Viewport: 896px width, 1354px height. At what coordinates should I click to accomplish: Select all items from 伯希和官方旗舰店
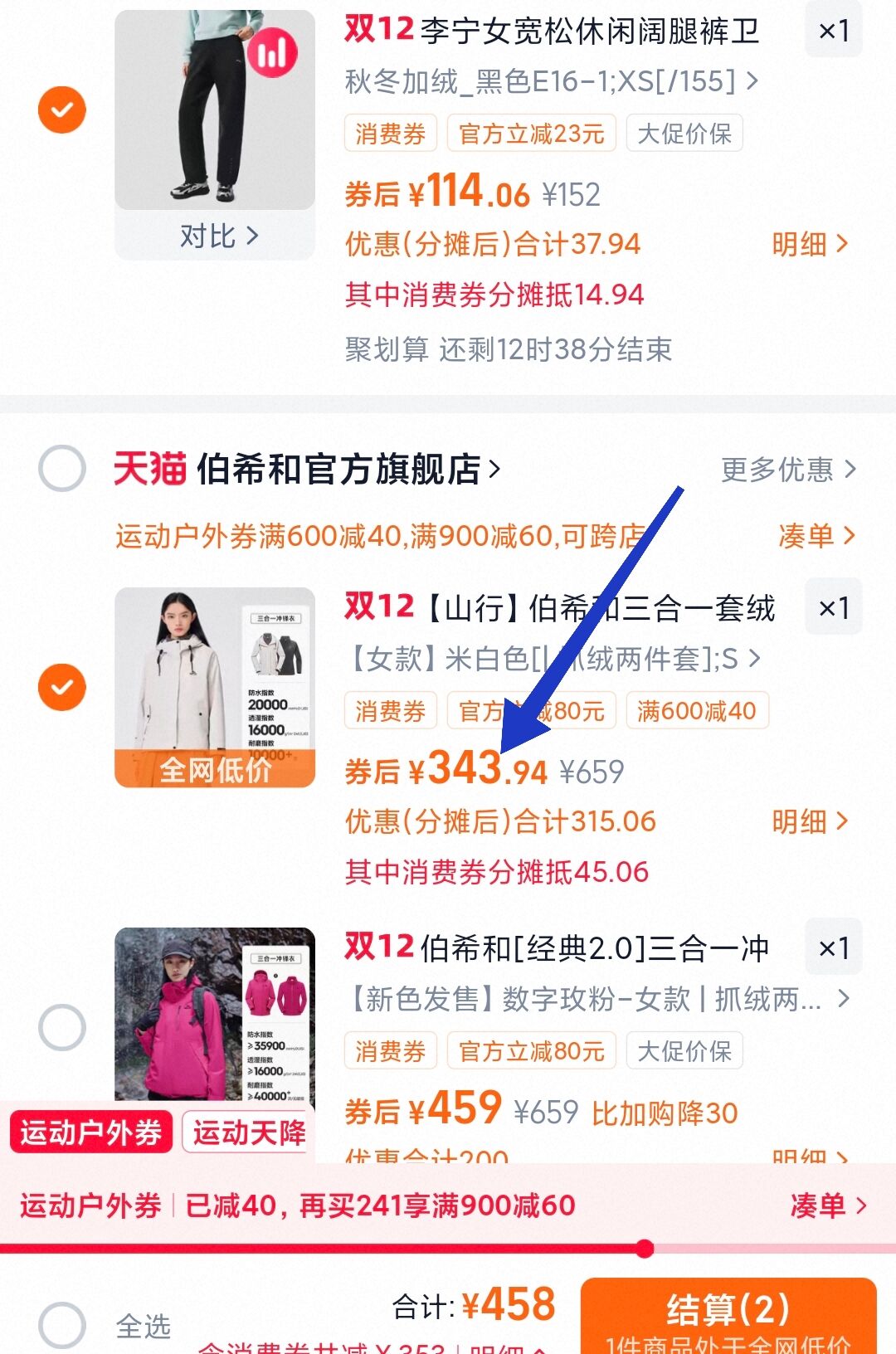(x=62, y=468)
